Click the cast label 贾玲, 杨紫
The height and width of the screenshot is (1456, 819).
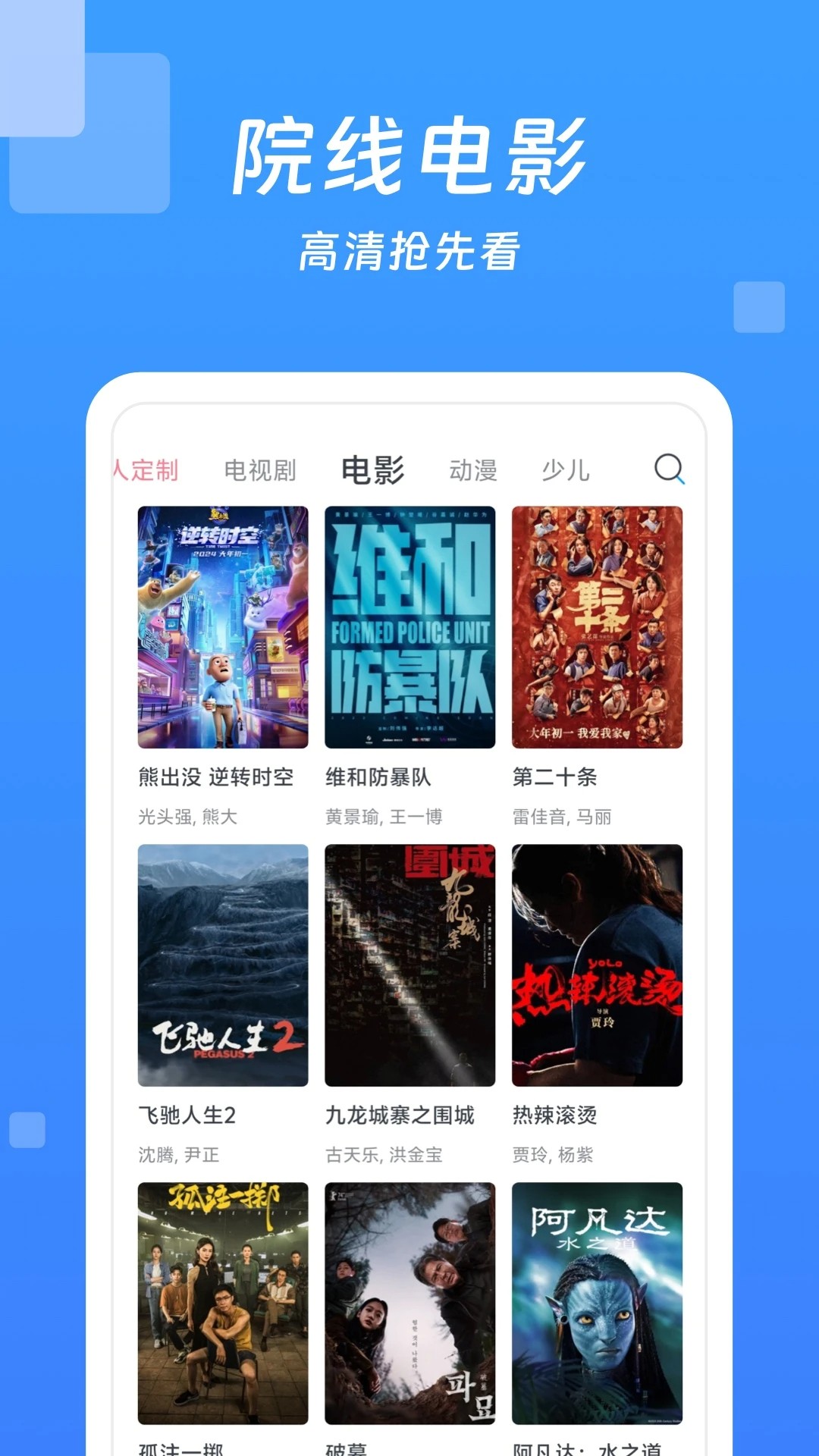(x=554, y=1154)
